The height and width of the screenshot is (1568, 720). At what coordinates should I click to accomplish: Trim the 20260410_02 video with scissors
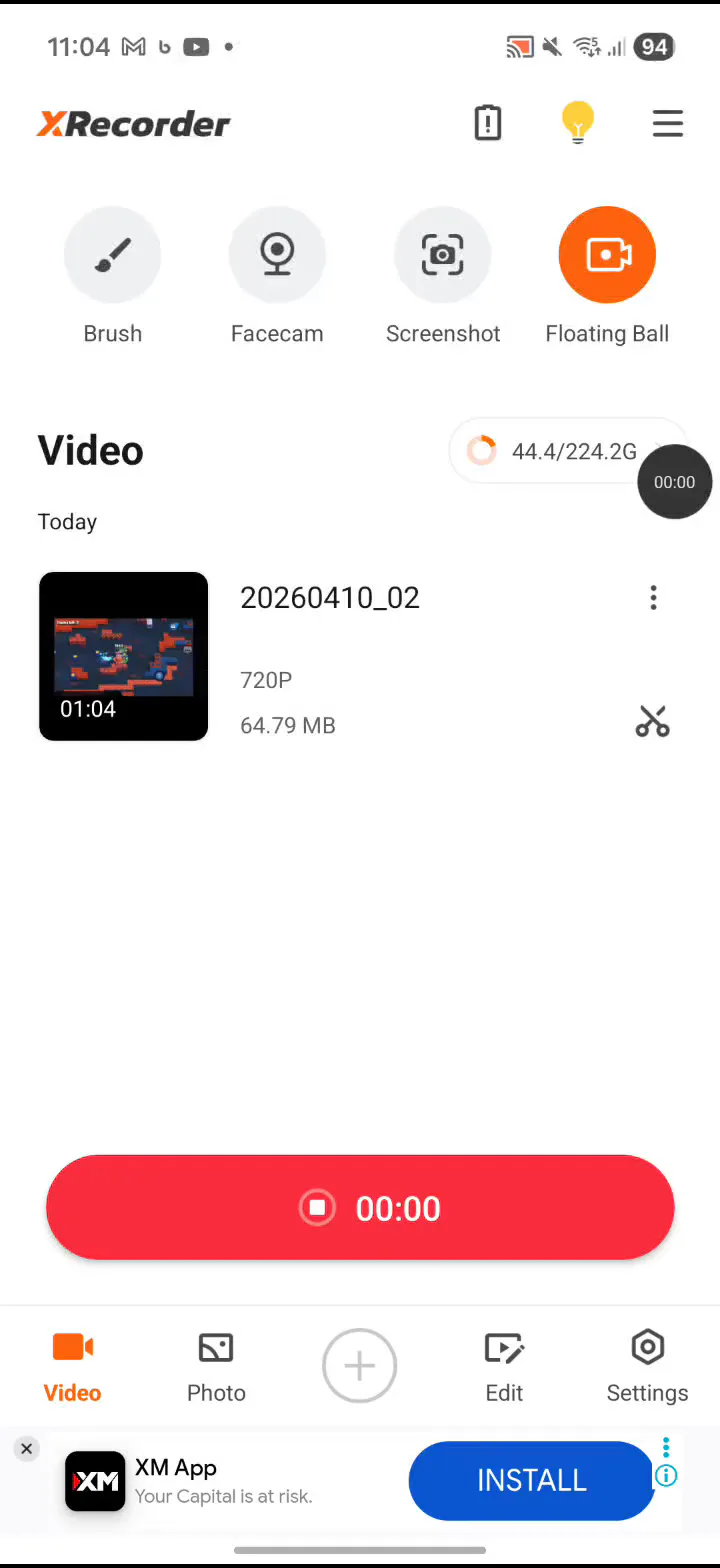(652, 721)
